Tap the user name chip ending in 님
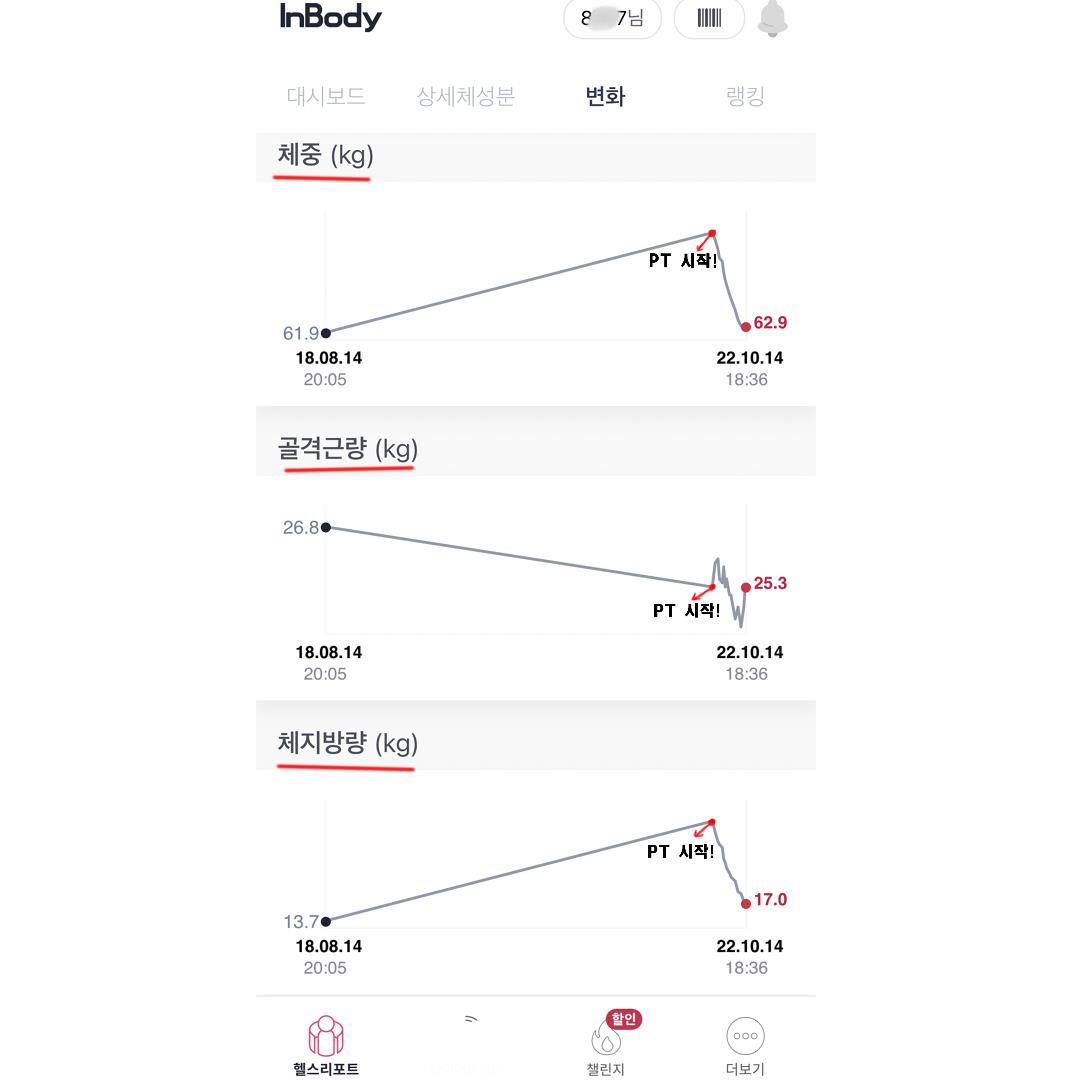Image resolution: width=1080 pixels, height=1080 pixels. coord(612,18)
